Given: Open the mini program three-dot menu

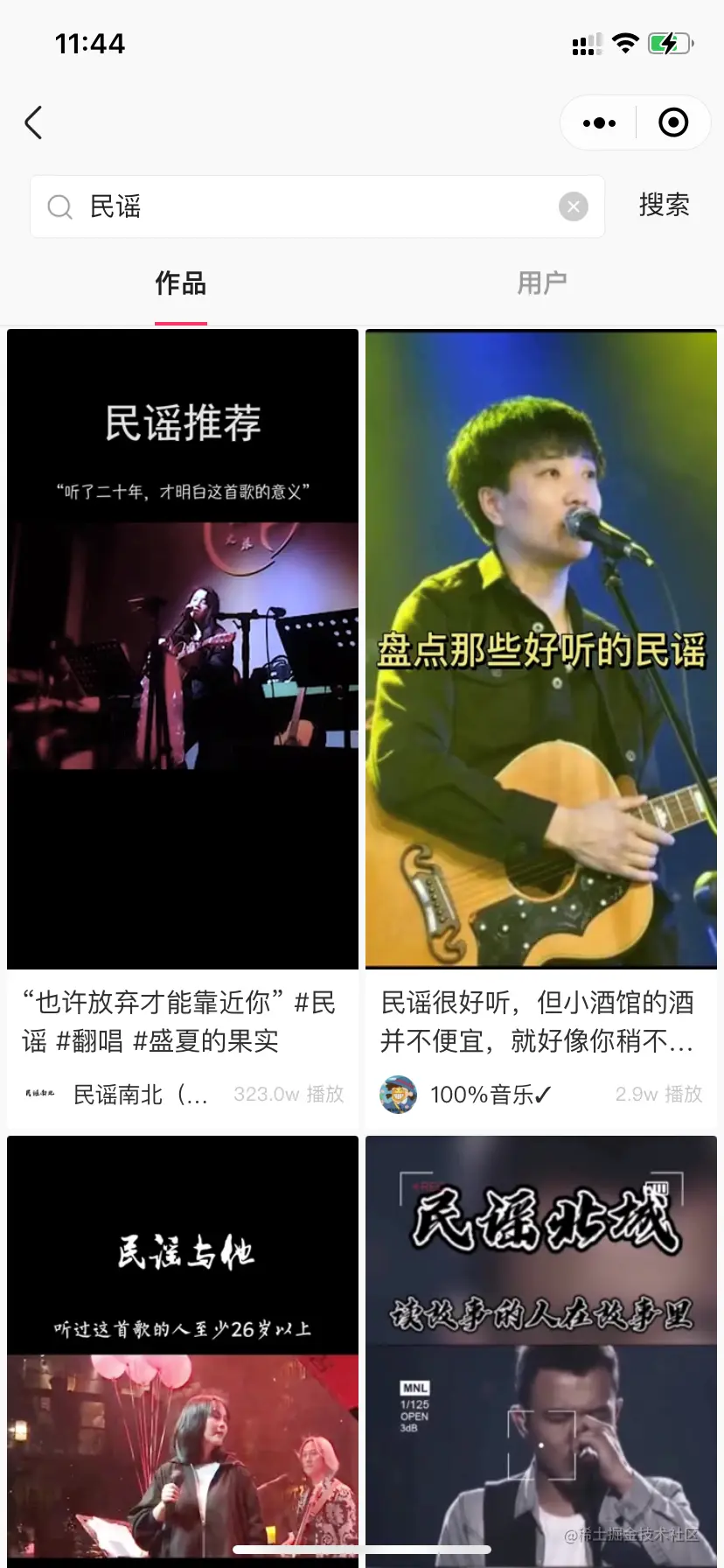Looking at the screenshot, I should click(x=599, y=123).
